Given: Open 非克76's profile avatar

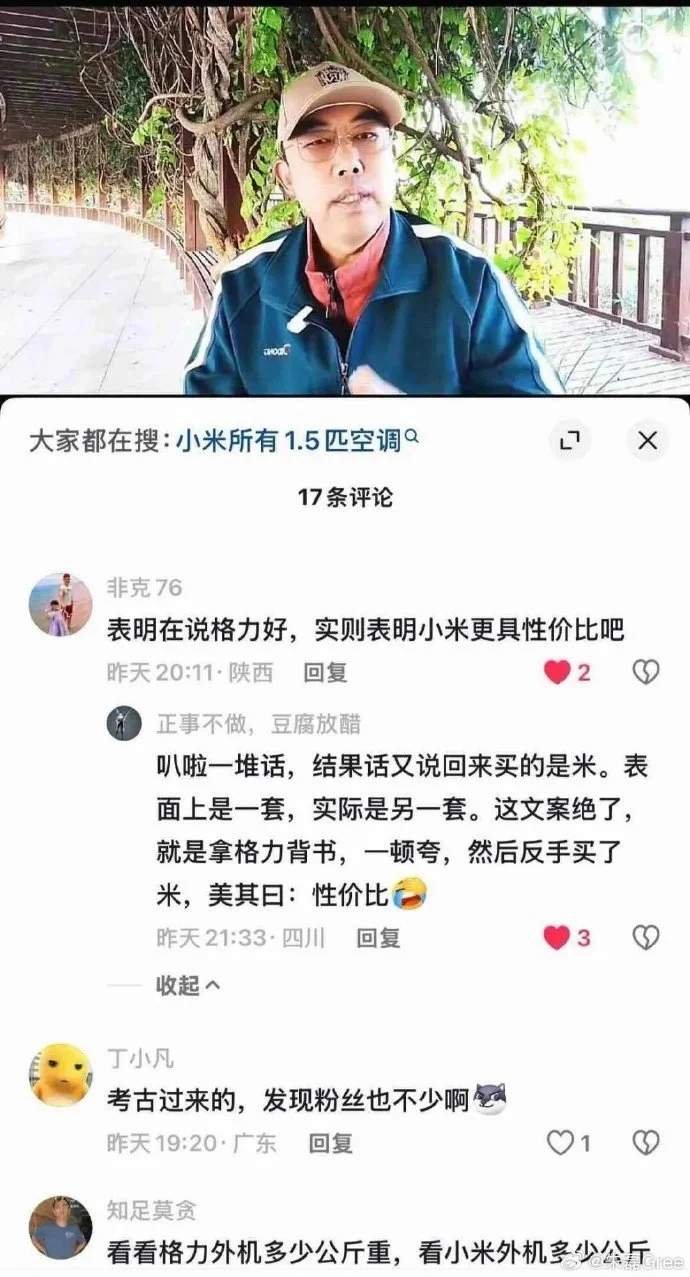Looking at the screenshot, I should pyautogui.click(x=60, y=605).
